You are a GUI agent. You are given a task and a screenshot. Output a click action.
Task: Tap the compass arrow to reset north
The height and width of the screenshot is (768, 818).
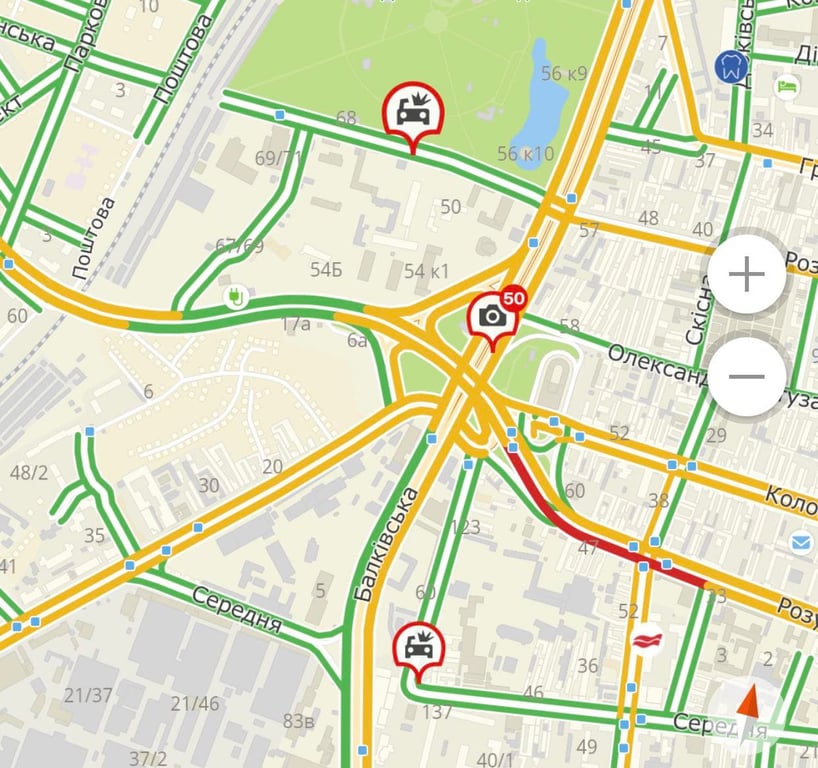(x=747, y=701)
